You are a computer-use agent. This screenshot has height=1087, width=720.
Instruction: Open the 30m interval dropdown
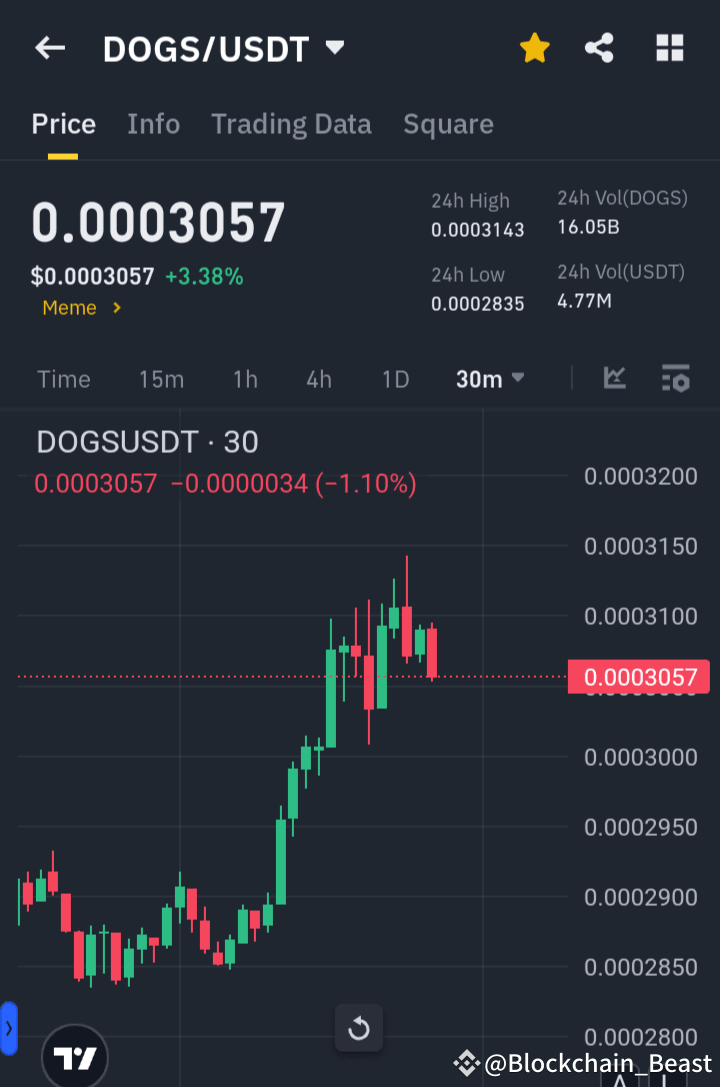(490, 379)
